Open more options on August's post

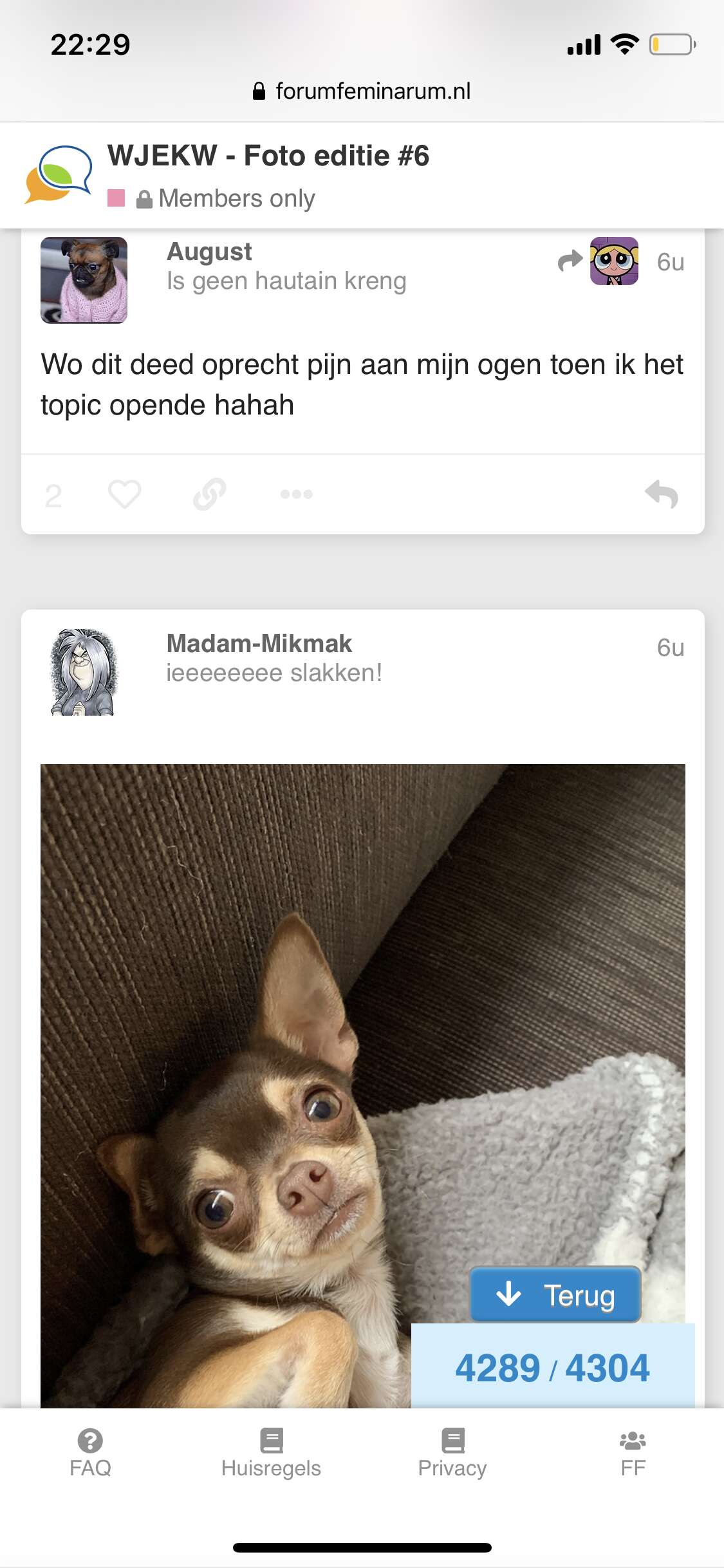[x=296, y=494]
